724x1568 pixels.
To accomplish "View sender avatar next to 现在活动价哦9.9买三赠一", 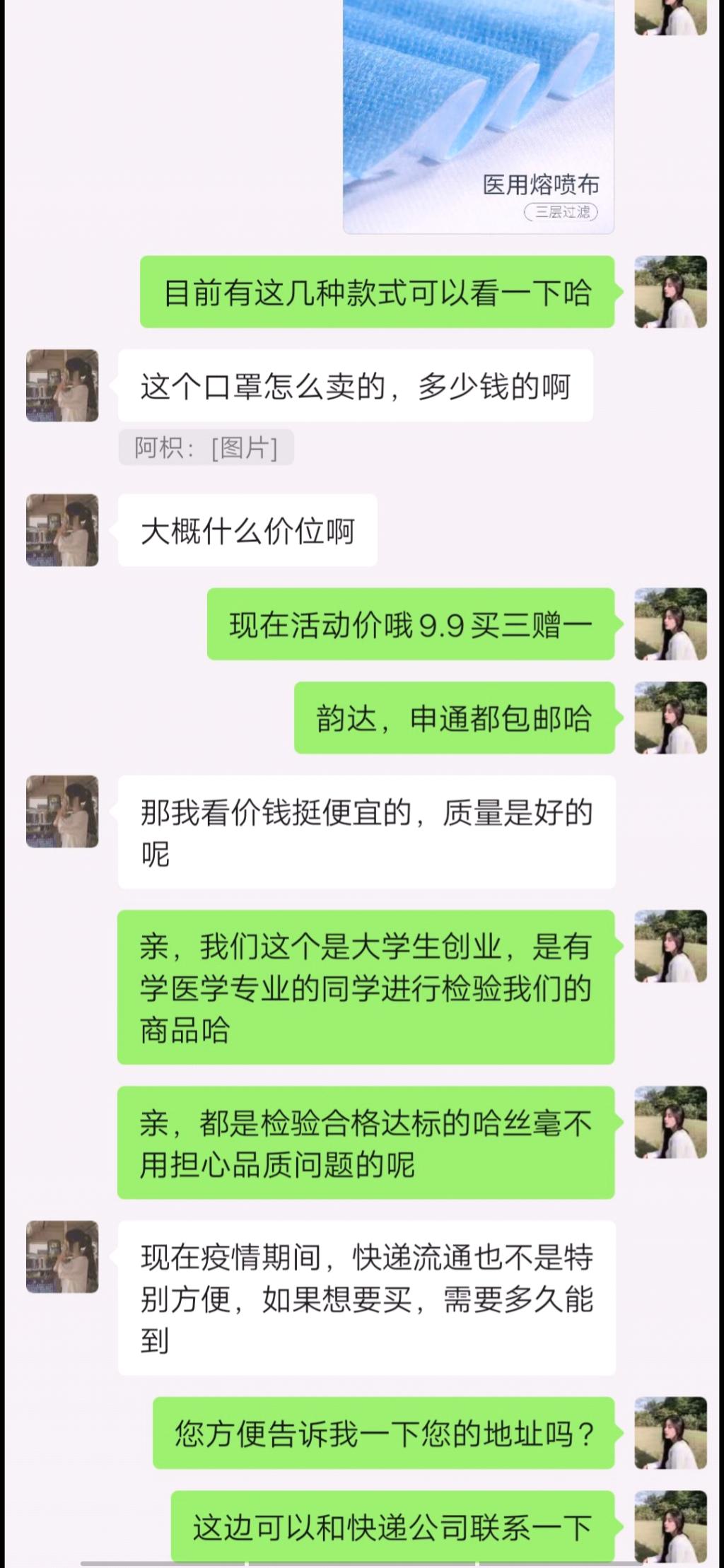I will coord(670,624).
